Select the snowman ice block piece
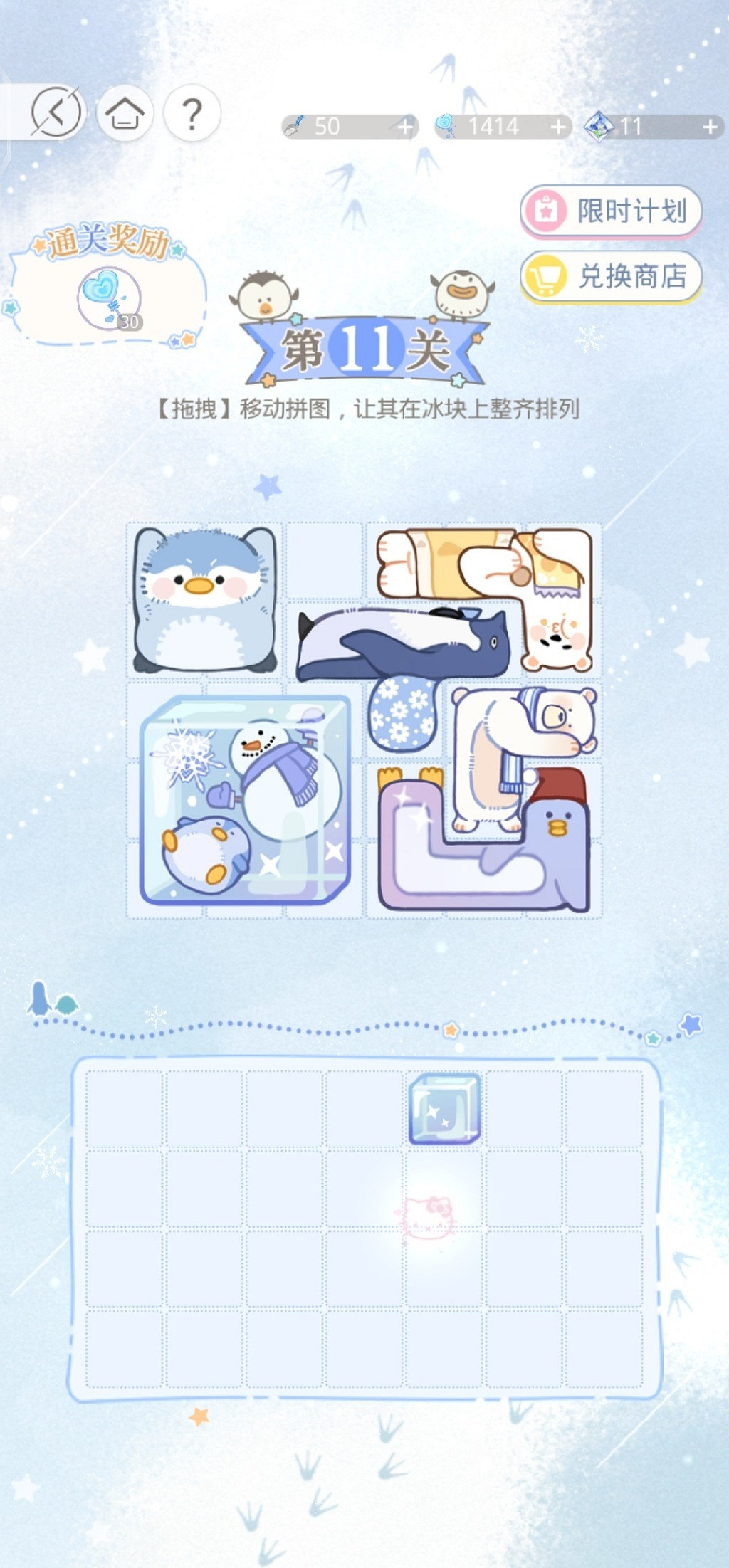Image resolution: width=729 pixels, height=1568 pixels. pyautogui.click(x=246, y=801)
